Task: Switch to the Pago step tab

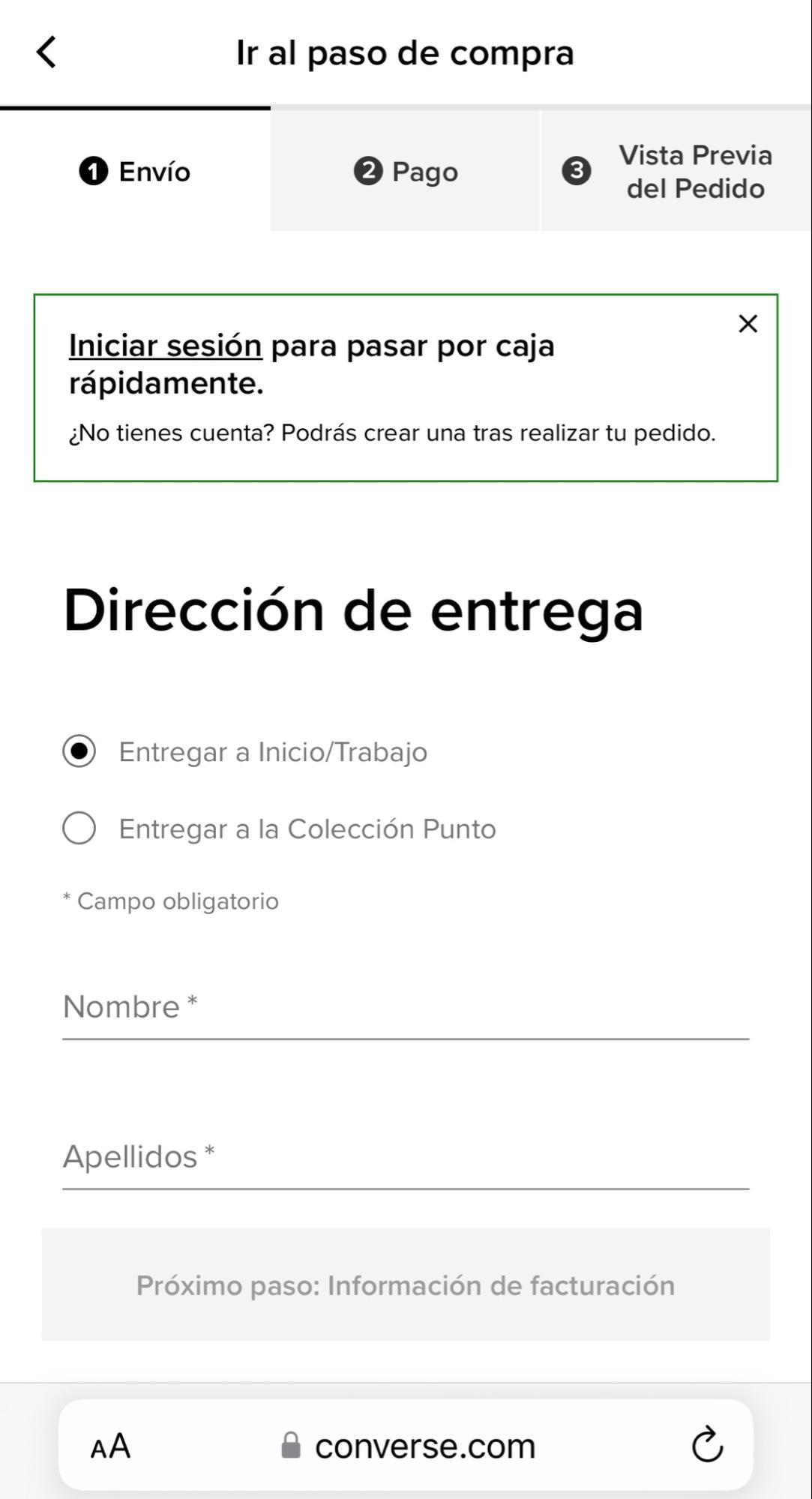Action: [405, 171]
